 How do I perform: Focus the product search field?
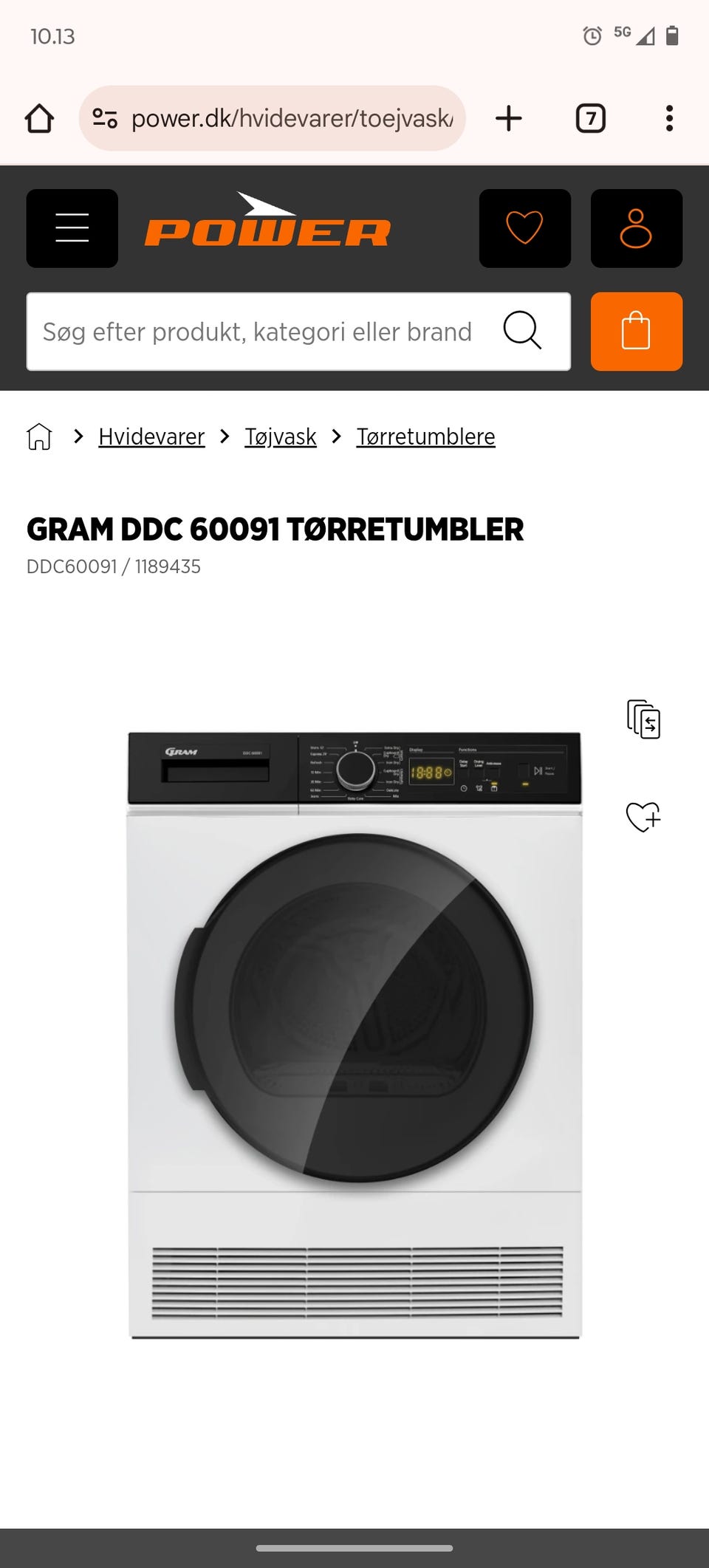point(258,332)
